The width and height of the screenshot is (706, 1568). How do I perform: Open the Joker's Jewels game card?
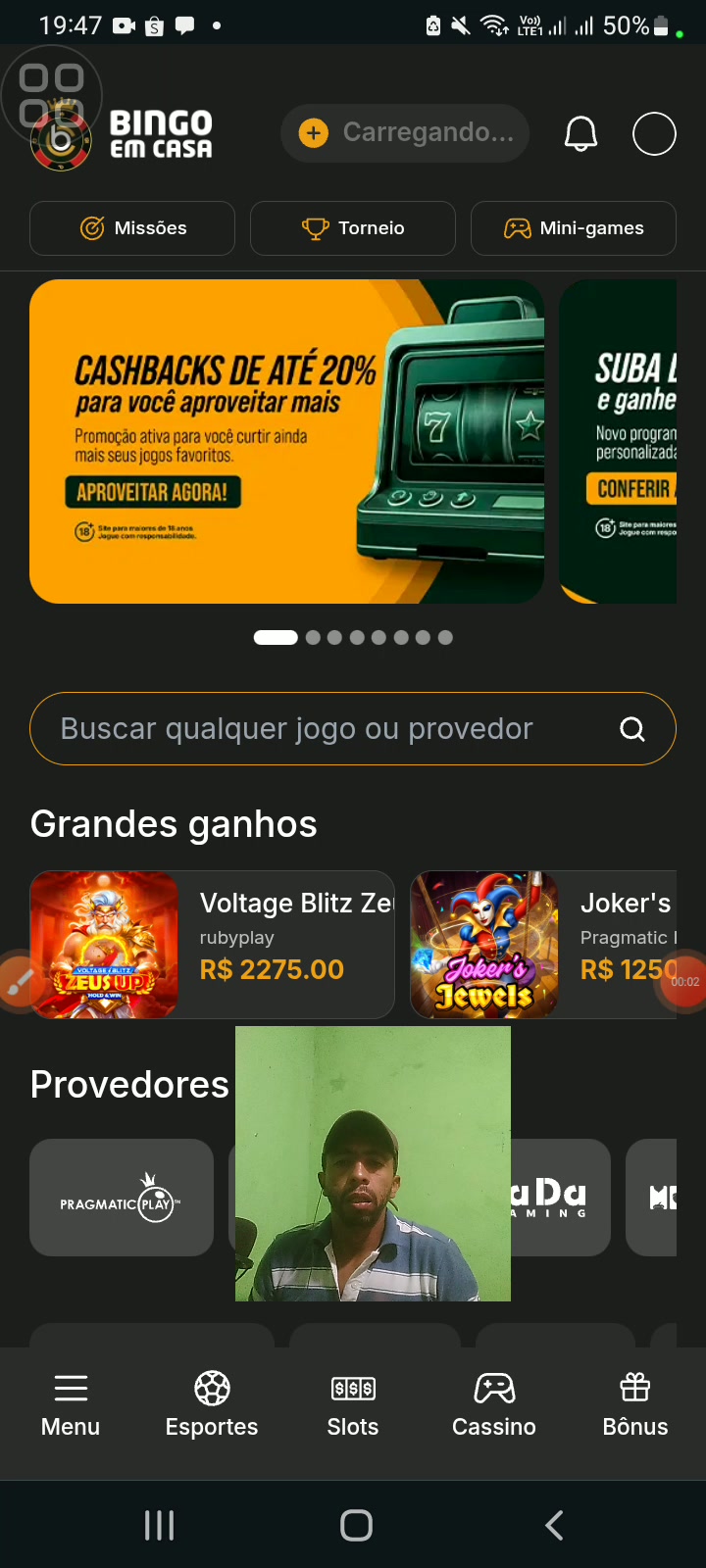(x=543, y=945)
